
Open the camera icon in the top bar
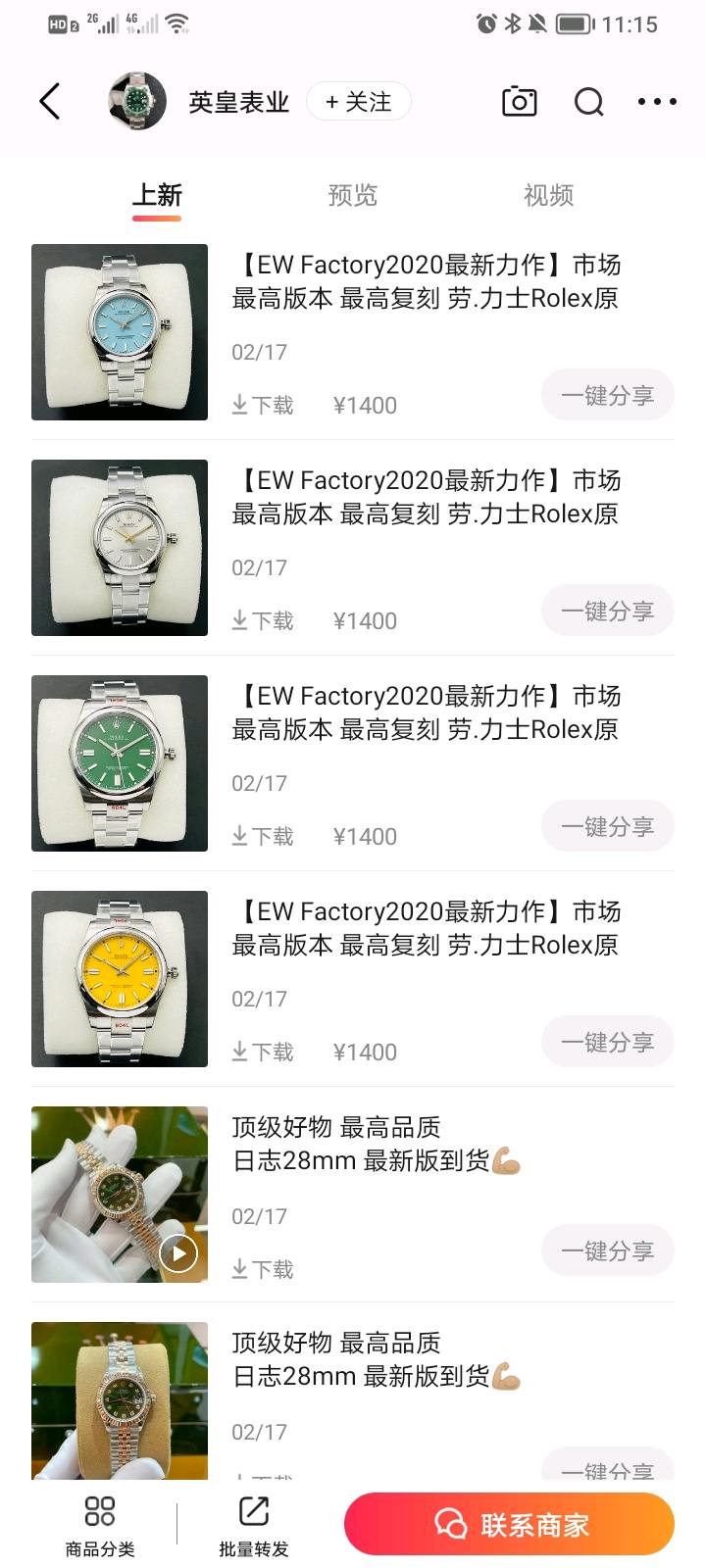click(x=519, y=102)
